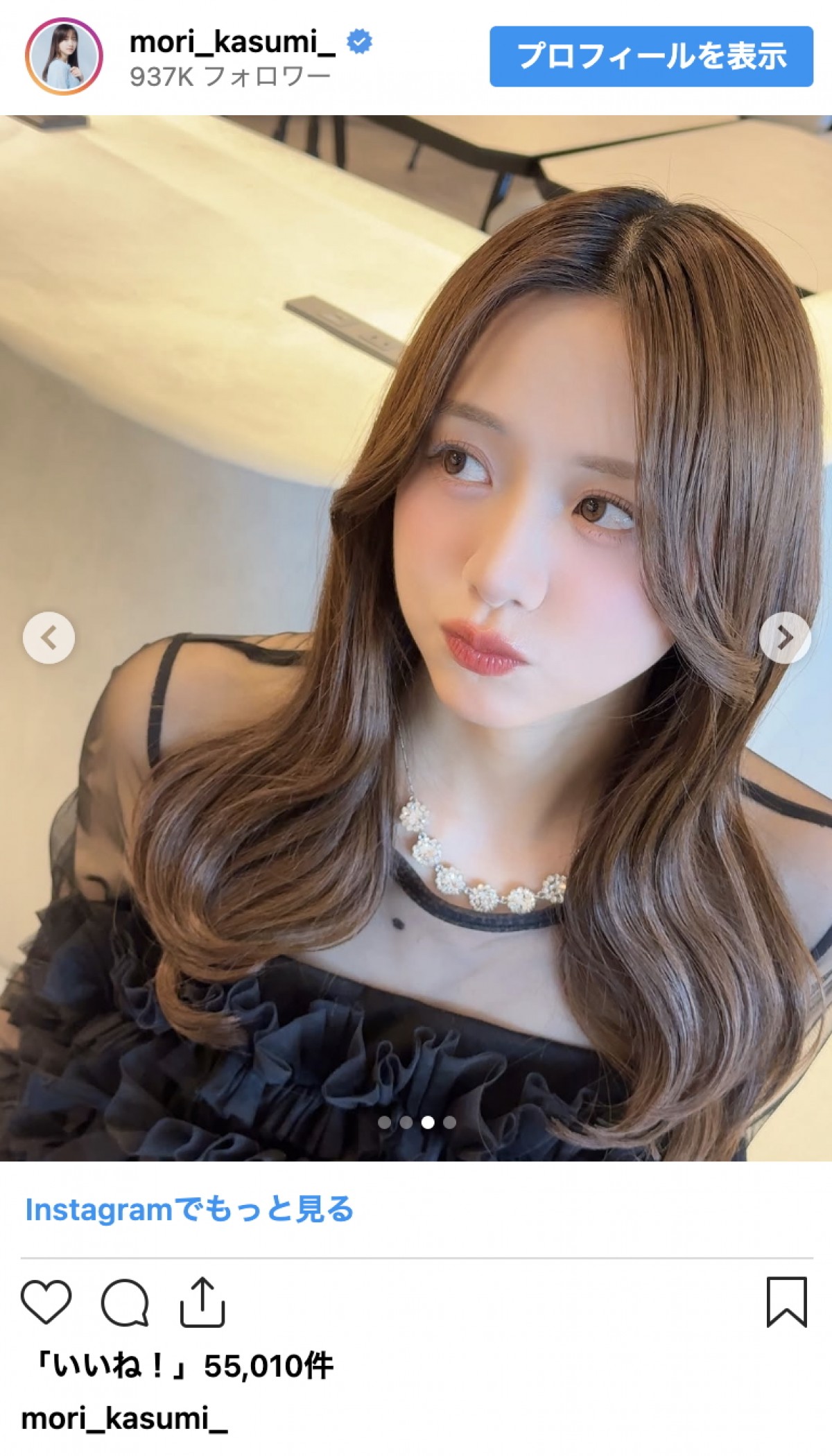Screen dimensions: 832x1456
Task: Tap the プロフィールを表示 button
Action: [x=651, y=56]
